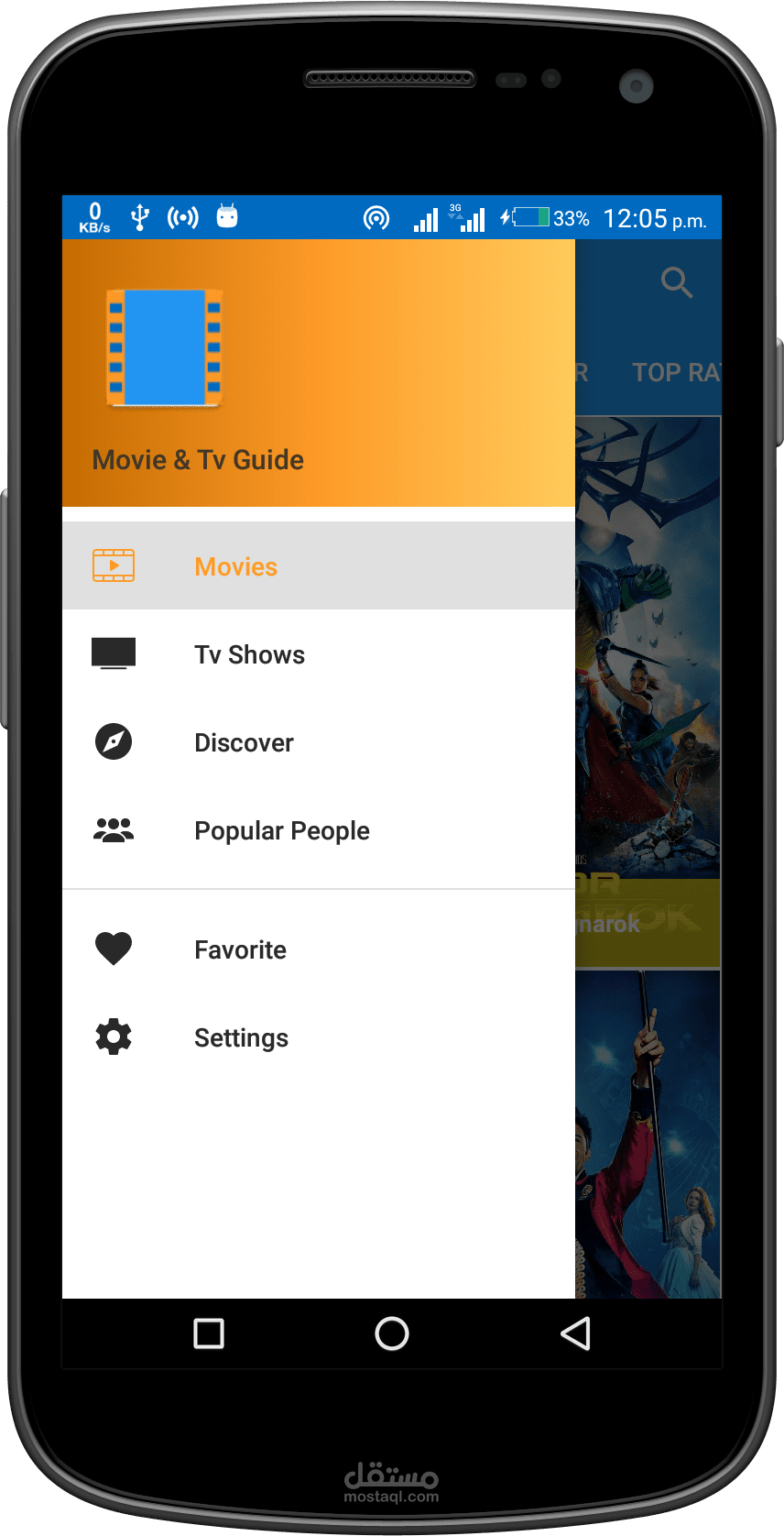Open Popular People
Viewport: 784px width, 1536px height.
(x=319, y=829)
